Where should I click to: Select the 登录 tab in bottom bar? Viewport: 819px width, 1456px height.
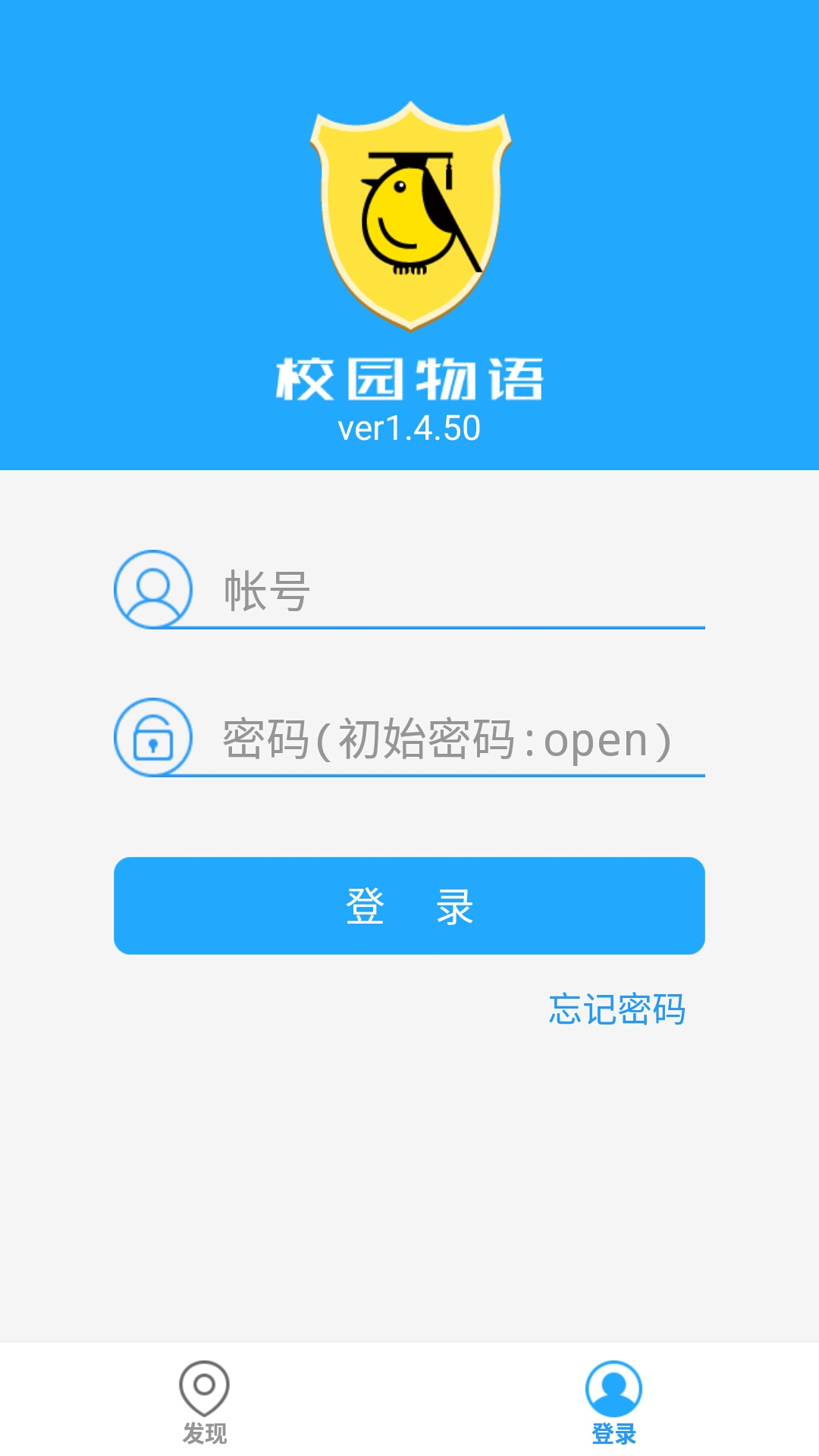pyautogui.click(x=613, y=1401)
